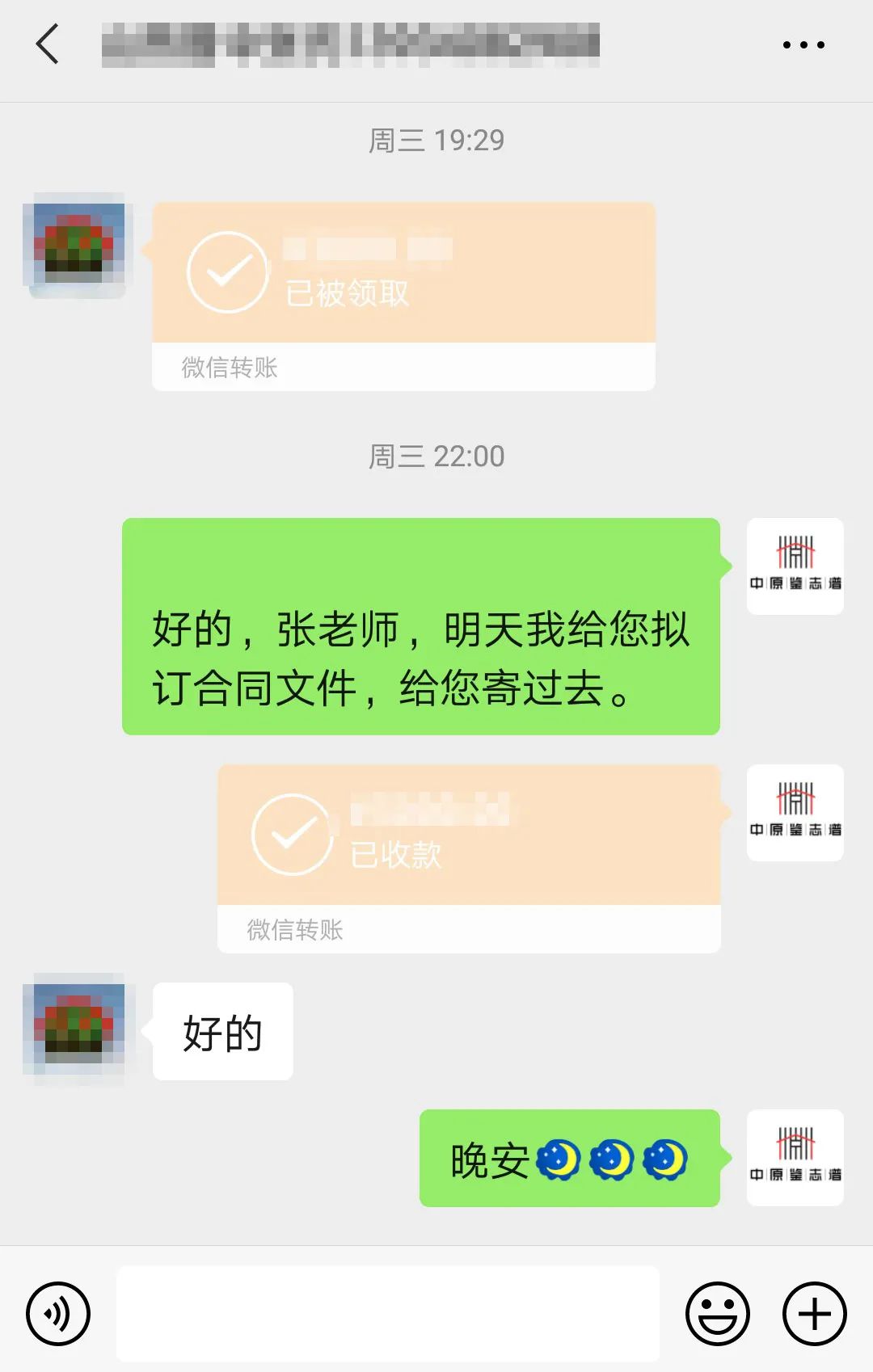Click the message input field
The height and width of the screenshot is (1372, 873).
pyautogui.click(x=388, y=1313)
